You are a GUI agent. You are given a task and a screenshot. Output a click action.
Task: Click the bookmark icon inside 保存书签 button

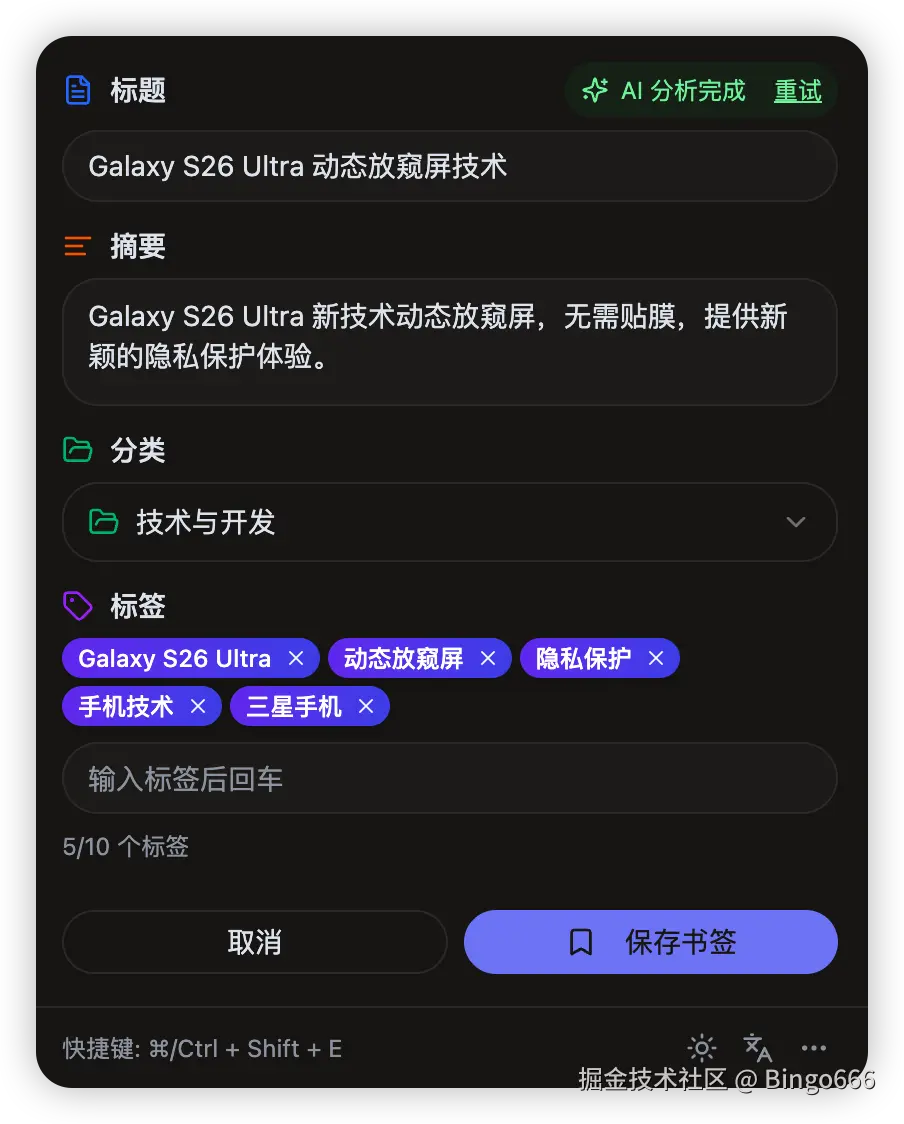[x=580, y=941]
